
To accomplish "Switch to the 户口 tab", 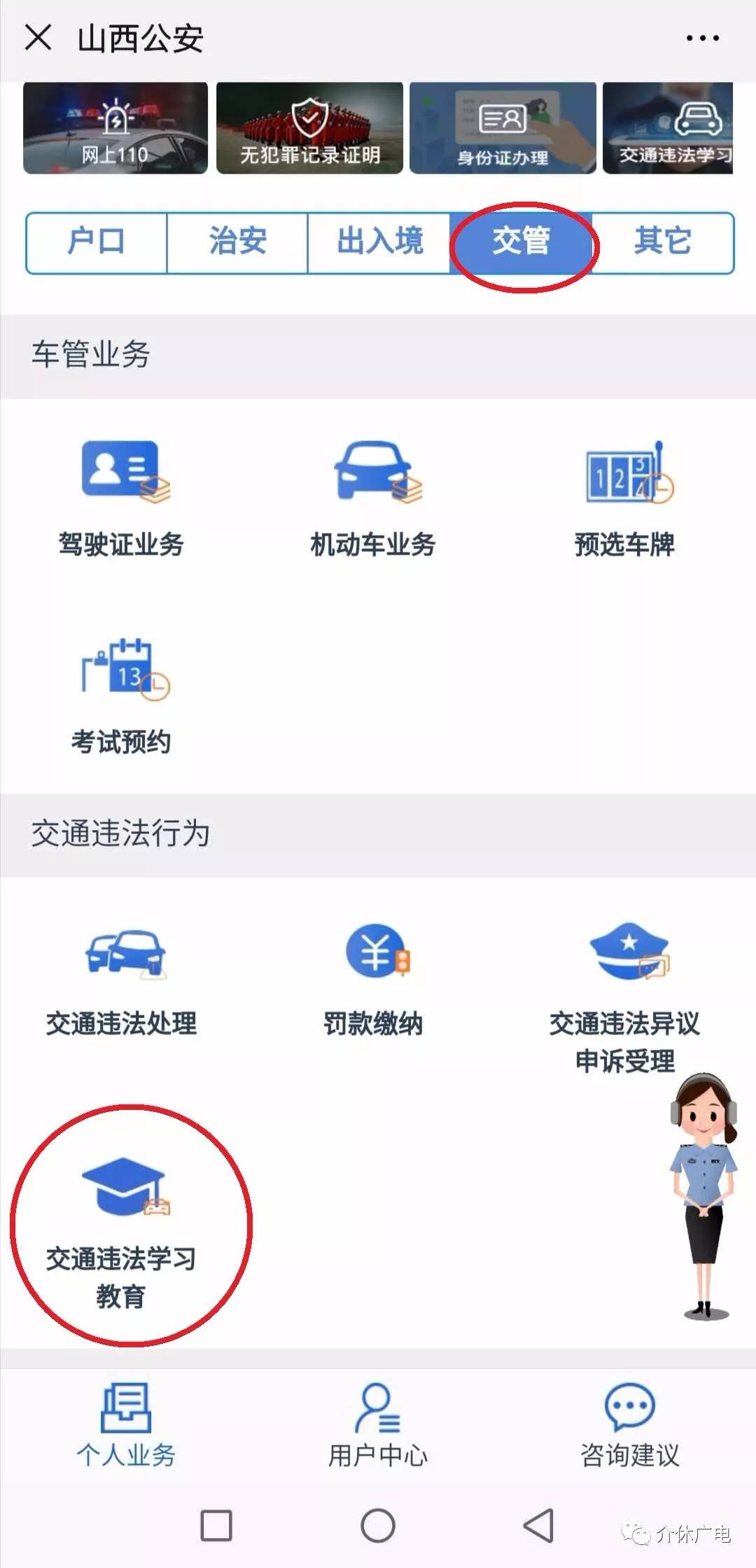I will 97,243.
